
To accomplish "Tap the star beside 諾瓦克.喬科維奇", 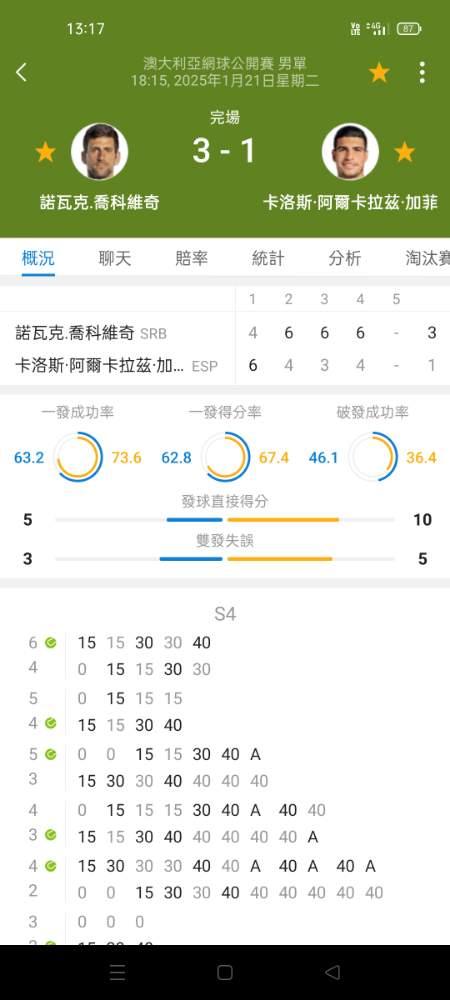I will point(45,152).
